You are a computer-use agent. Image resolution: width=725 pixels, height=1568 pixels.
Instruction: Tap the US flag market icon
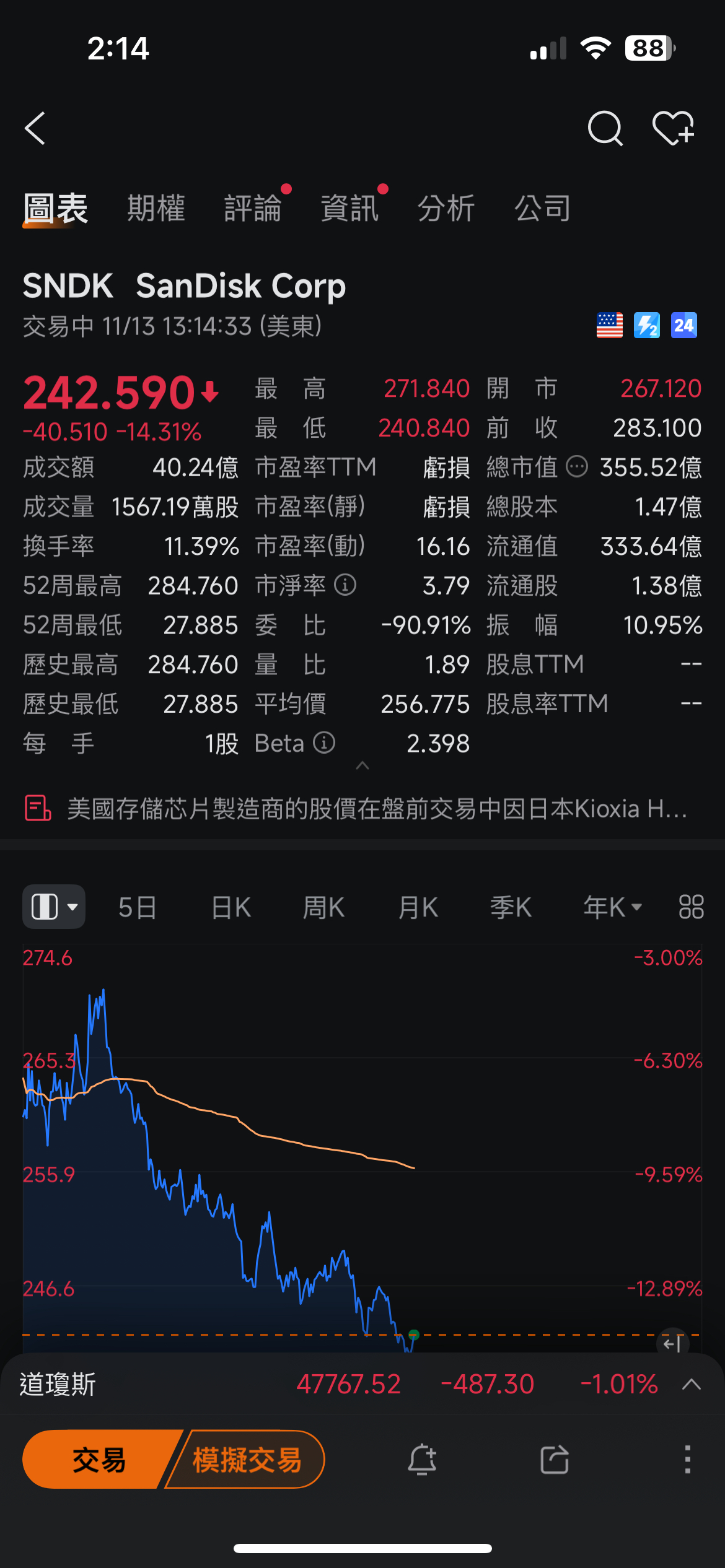609,325
